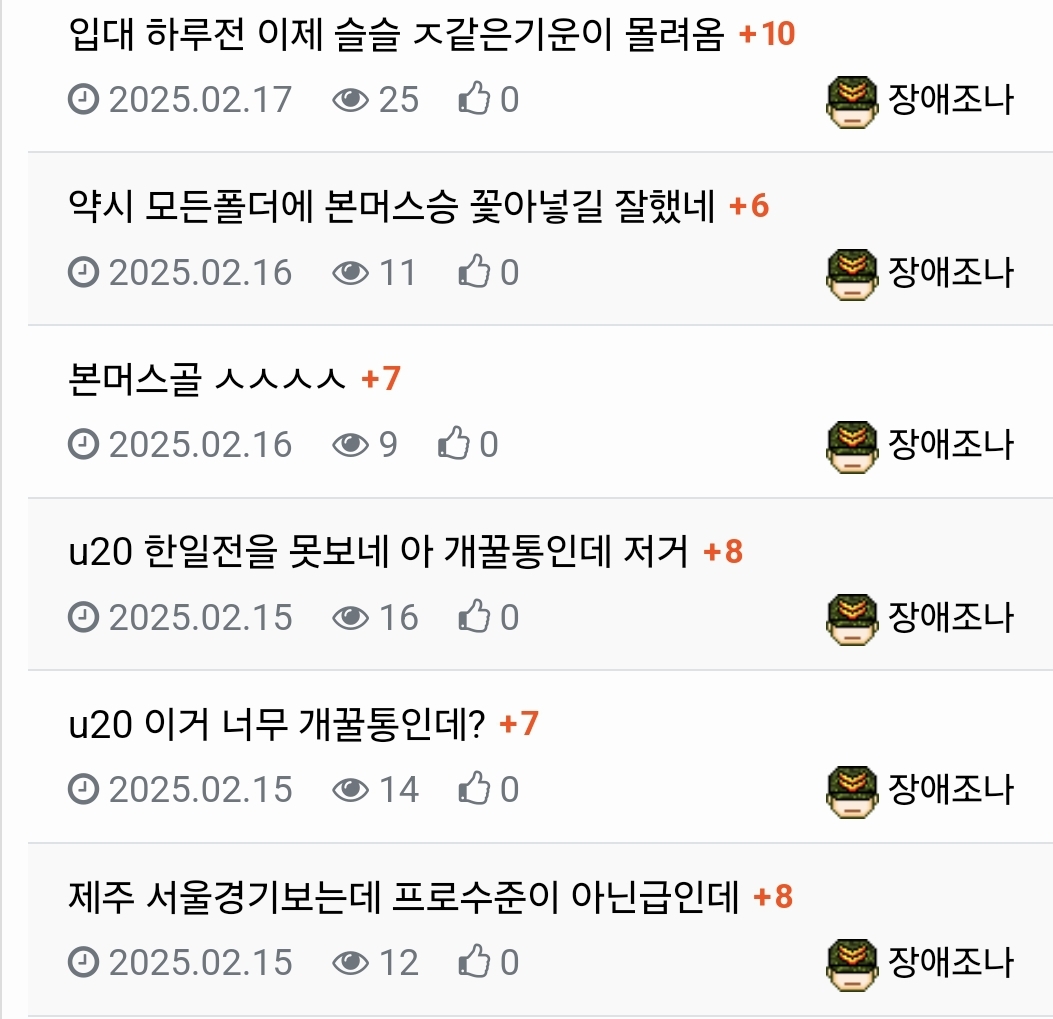View +10 comments on the 입대 하루전 post
The width and height of the screenshot is (1053, 1019).
point(767,35)
